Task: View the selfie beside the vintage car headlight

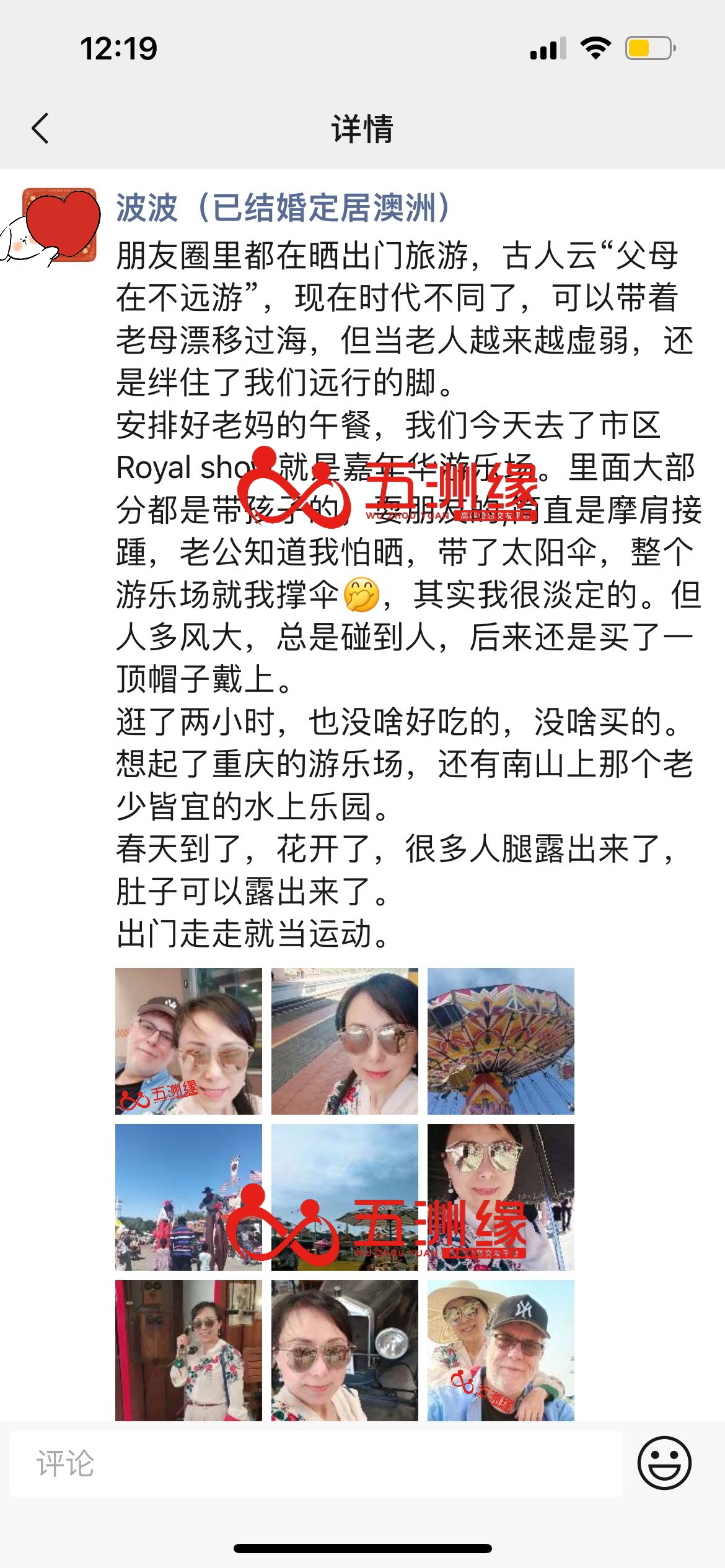Action: tap(345, 1351)
